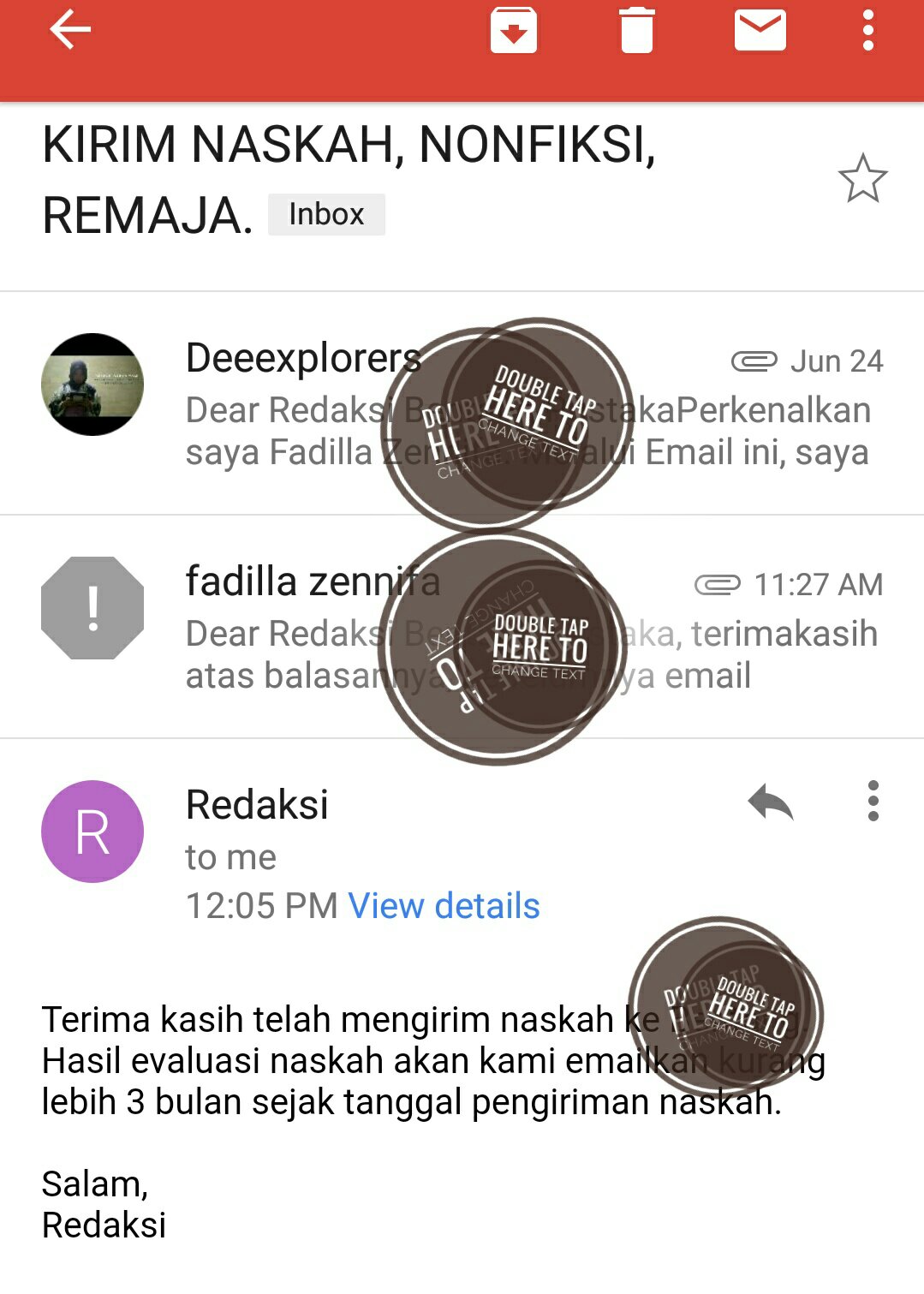Open the overflow menu in the top bar
Image resolution: width=924 pixels, height=1294 pixels.
(x=868, y=31)
